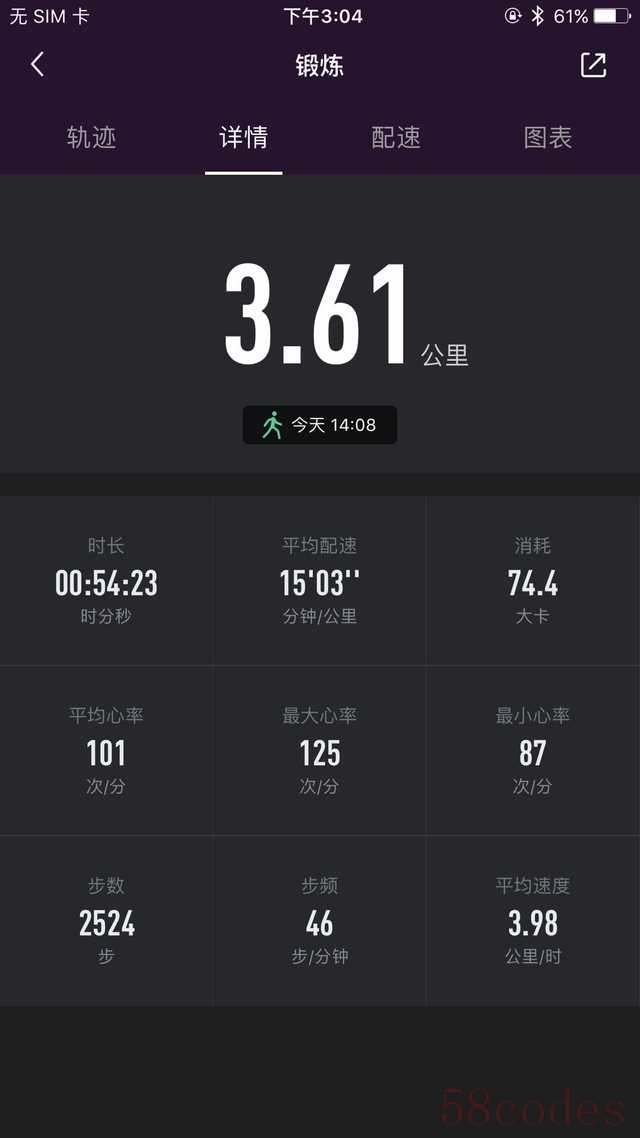Select the 详情 tab
This screenshot has height=1138, width=640.
click(x=244, y=137)
